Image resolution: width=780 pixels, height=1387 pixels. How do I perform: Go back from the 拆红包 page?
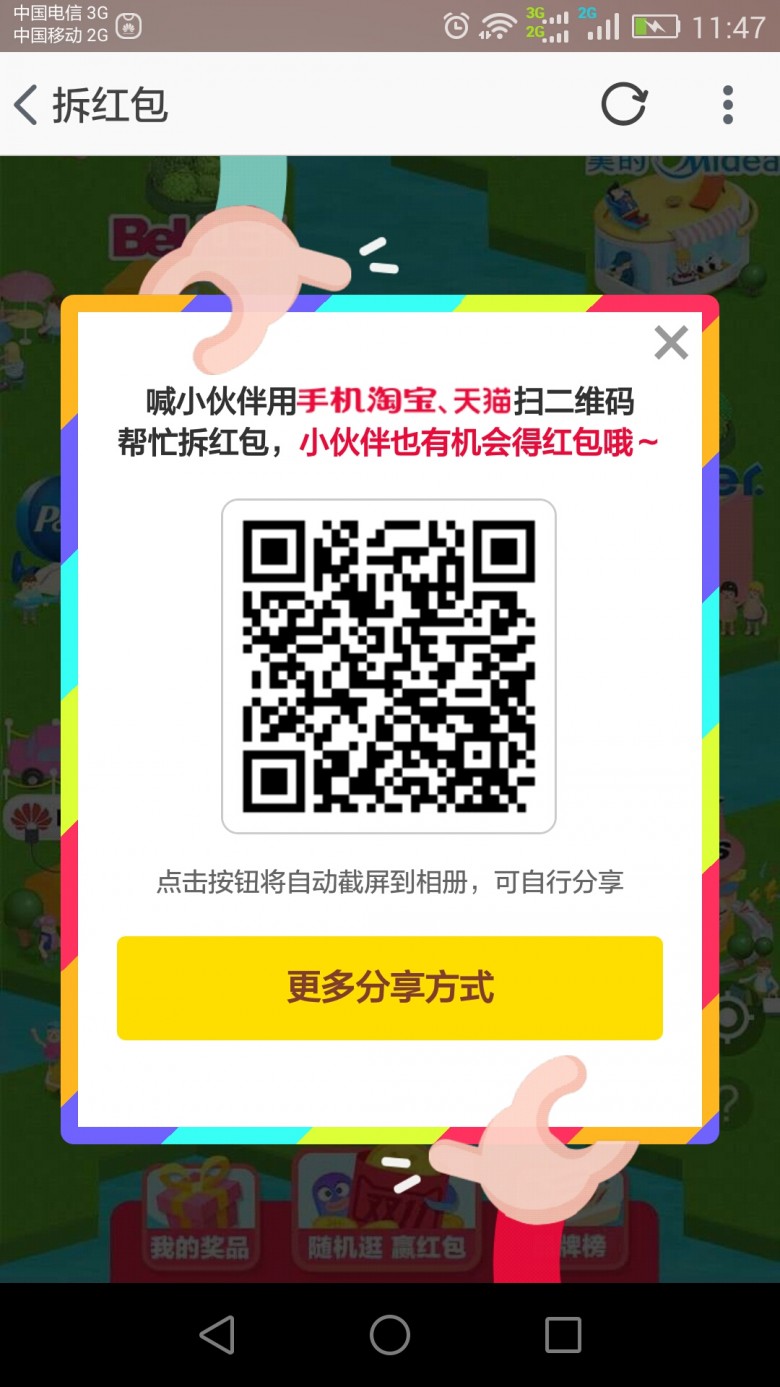(27, 105)
